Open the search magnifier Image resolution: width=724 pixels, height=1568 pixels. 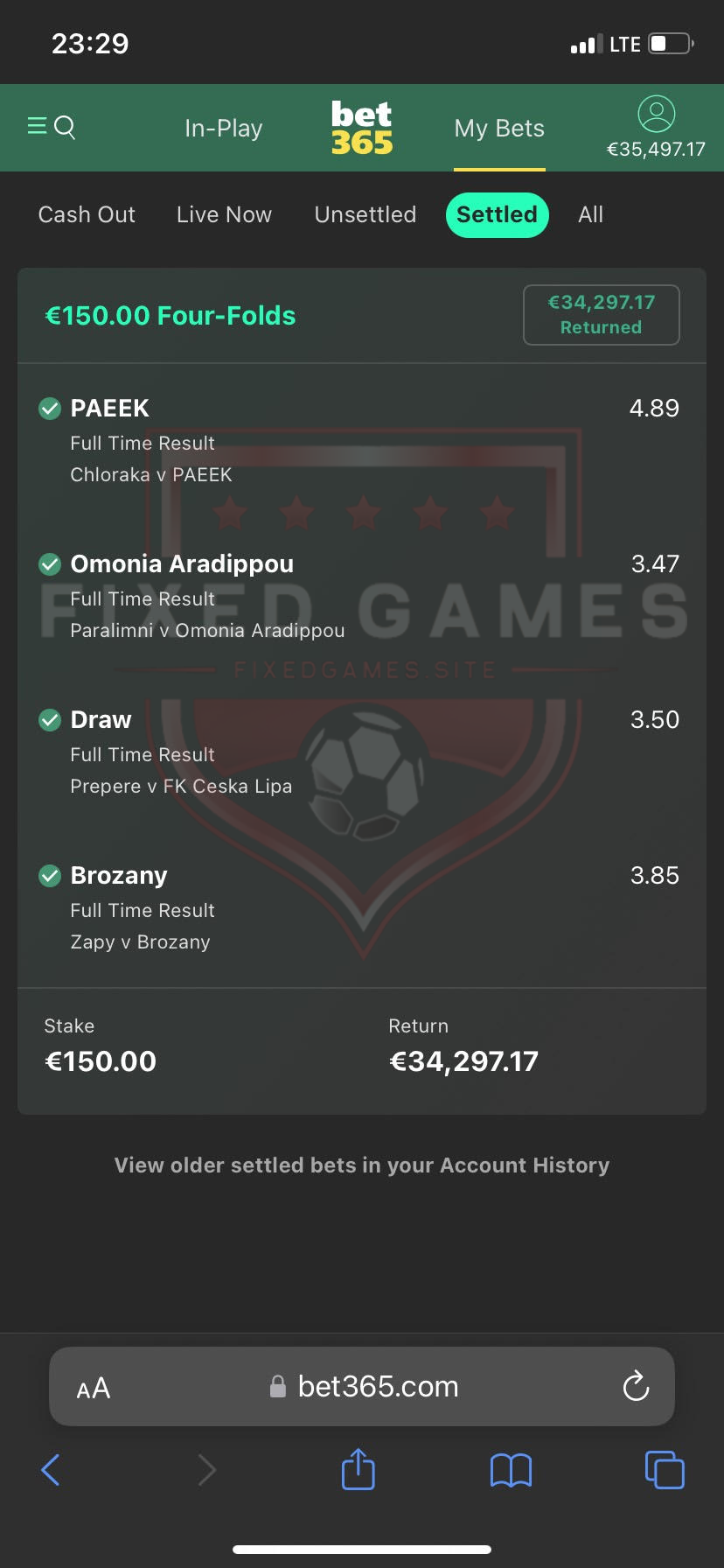(66, 128)
